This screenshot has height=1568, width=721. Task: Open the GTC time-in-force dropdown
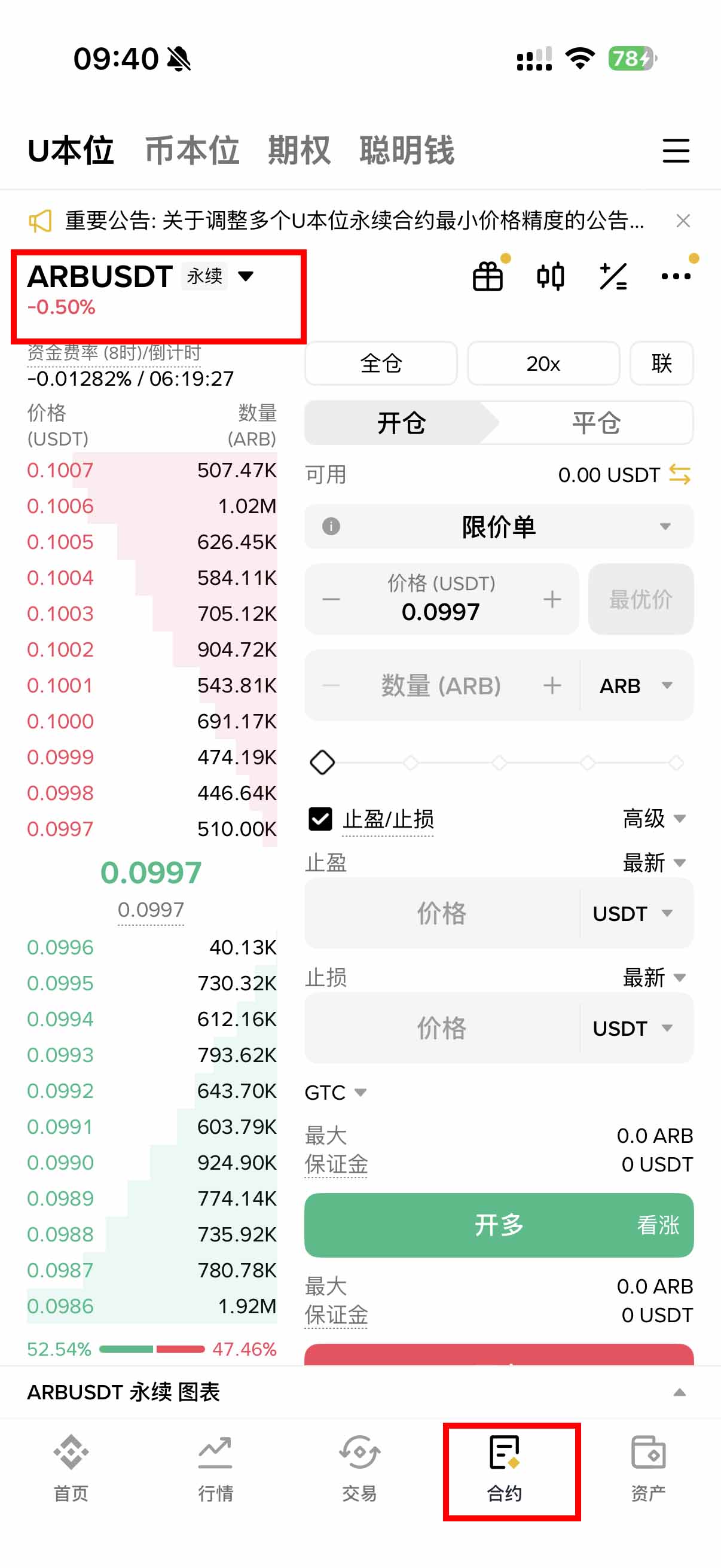[335, 1093]
